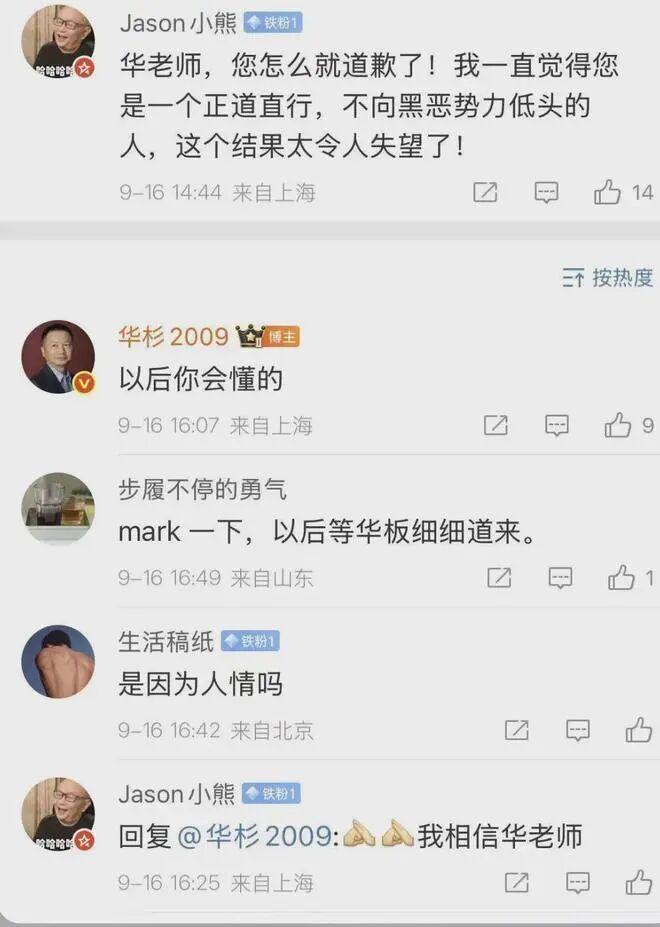Open 华杉2009's profile avatar
The width and height of the screenshot is (660, 927).
[58, 357]
